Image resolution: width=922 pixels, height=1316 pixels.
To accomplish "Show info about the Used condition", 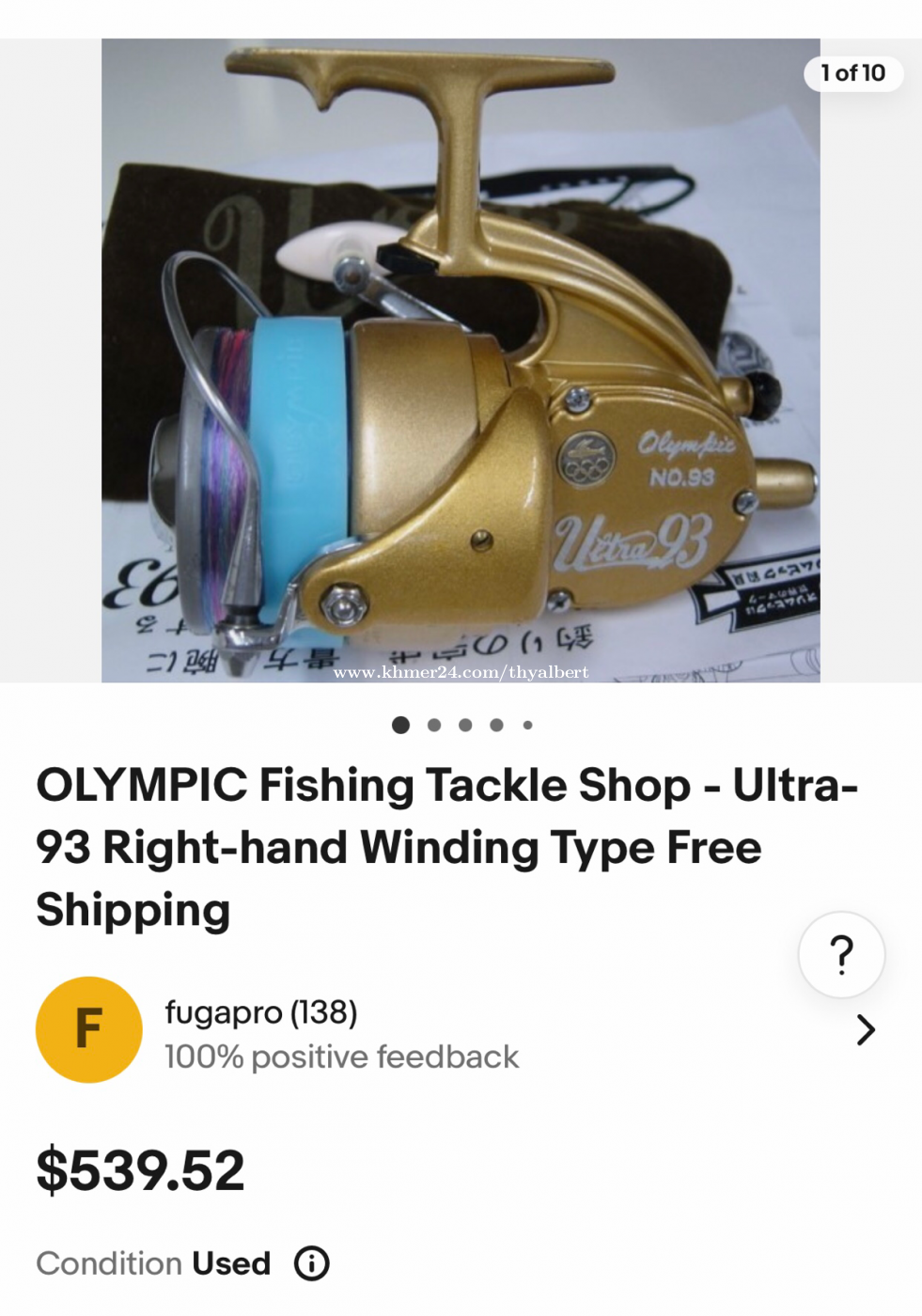I will [x=312, y=1263].
